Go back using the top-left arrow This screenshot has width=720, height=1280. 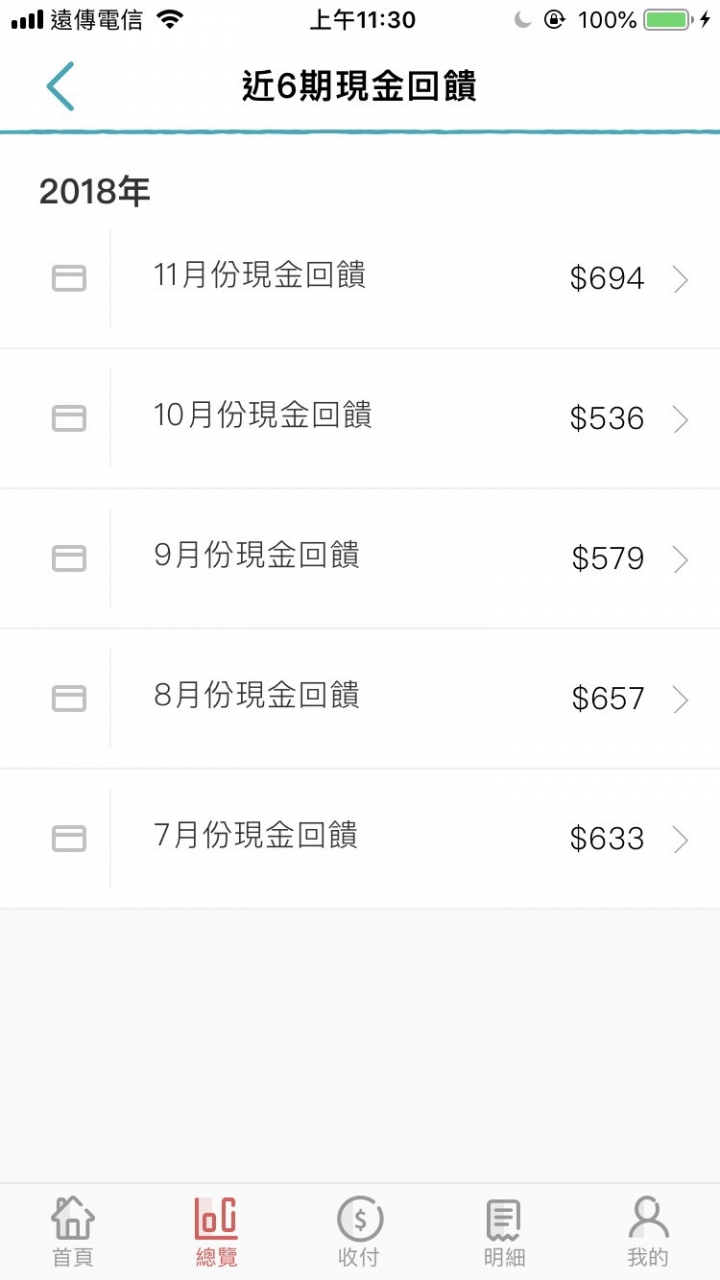(x=60, y=86)
